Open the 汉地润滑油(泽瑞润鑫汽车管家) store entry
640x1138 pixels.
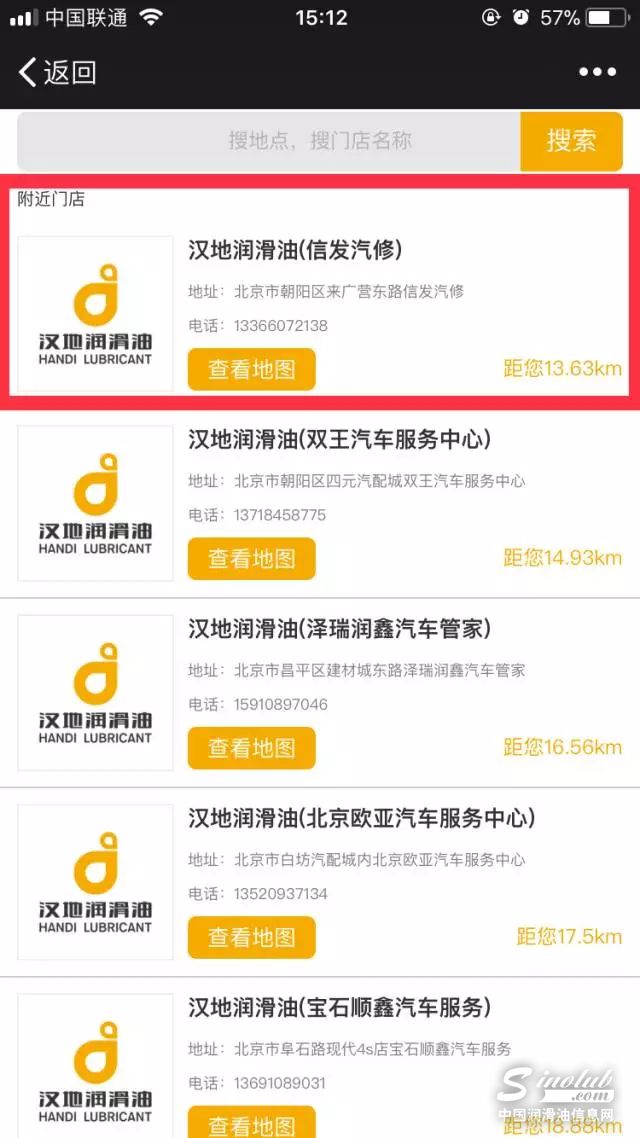click(x=339, y=629)
